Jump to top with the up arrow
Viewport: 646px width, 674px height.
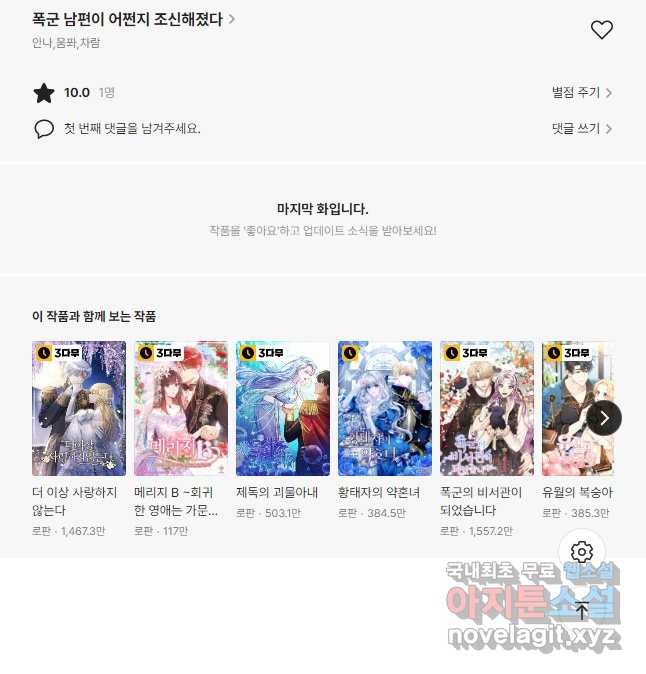pos(582,610)
